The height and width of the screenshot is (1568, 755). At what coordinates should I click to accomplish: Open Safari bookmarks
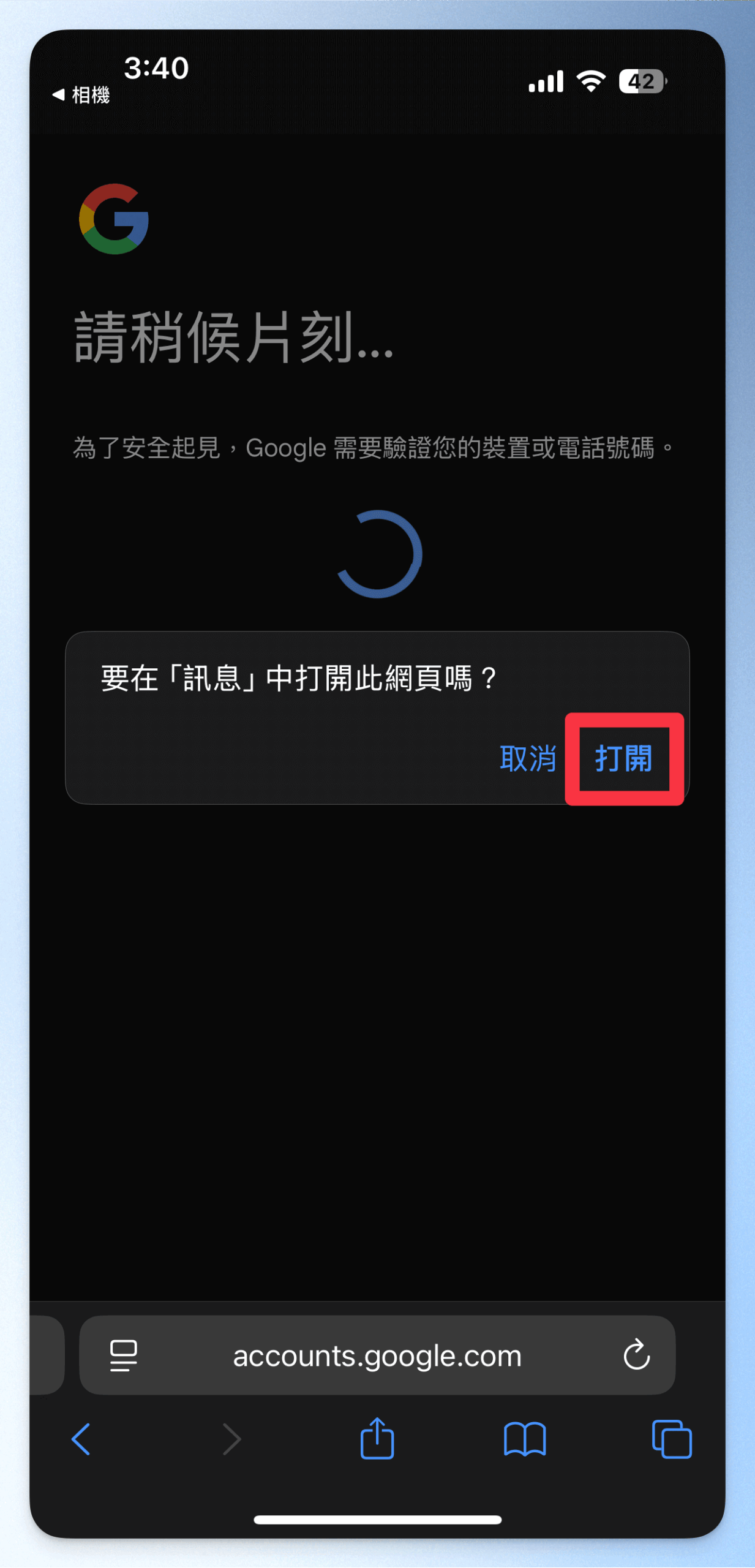[524, 1439]
